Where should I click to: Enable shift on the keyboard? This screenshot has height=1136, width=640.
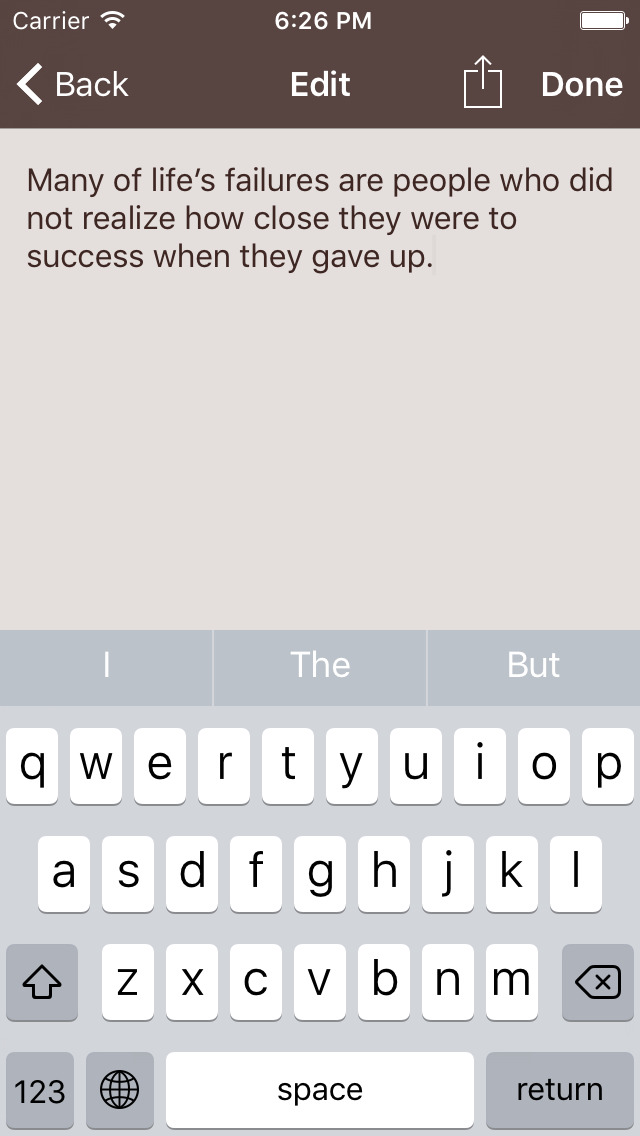coord(42,983)
